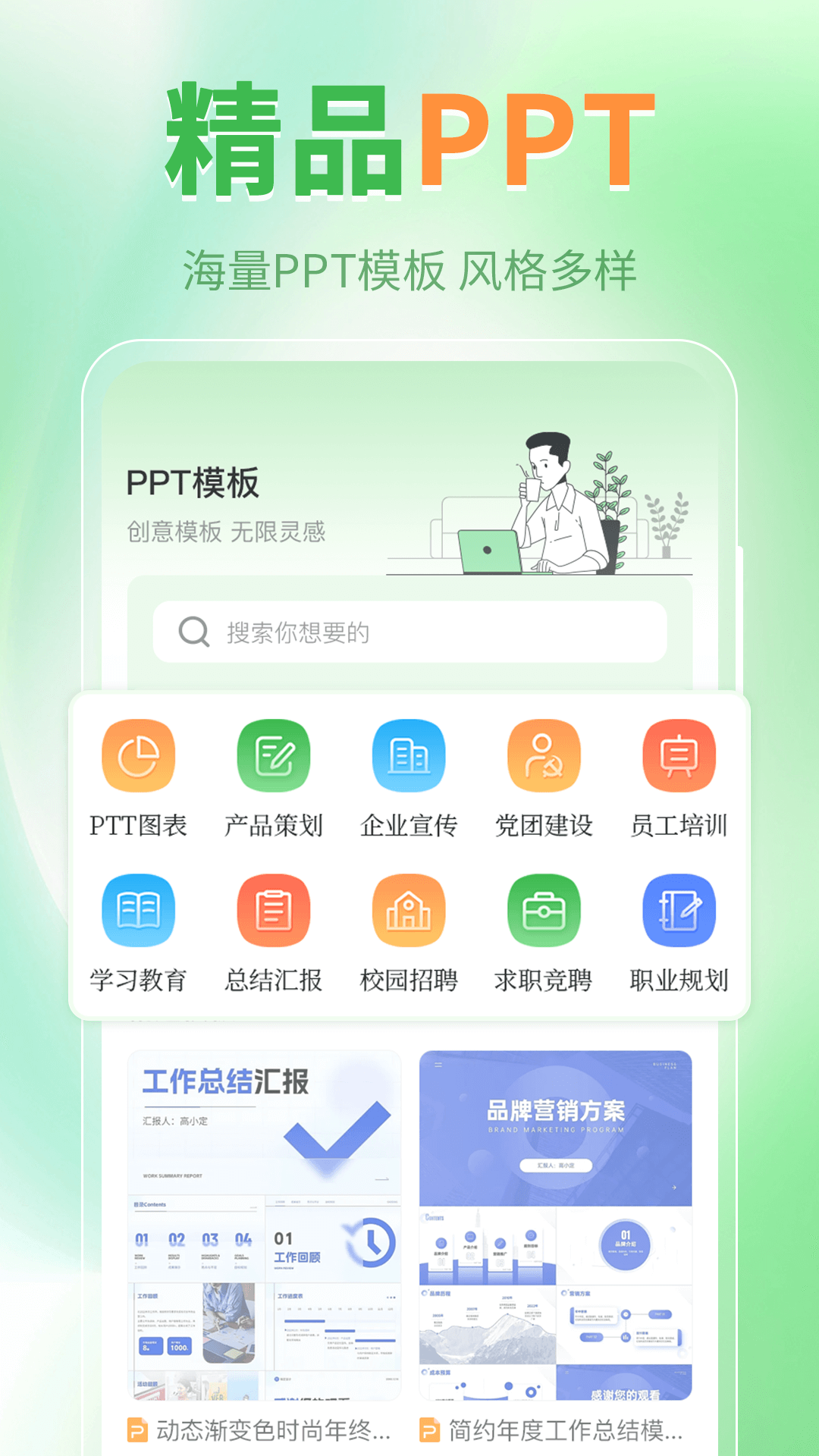Open 企业宣传 templates
This screenshot has width=819, height=1456.
(x=408, y=755)
